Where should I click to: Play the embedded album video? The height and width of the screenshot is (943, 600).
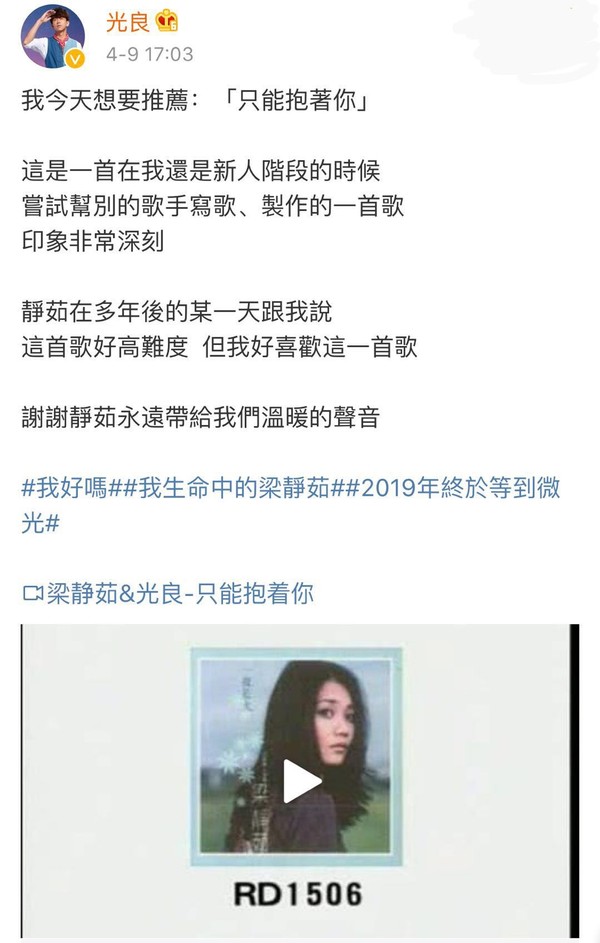(301, 781)
